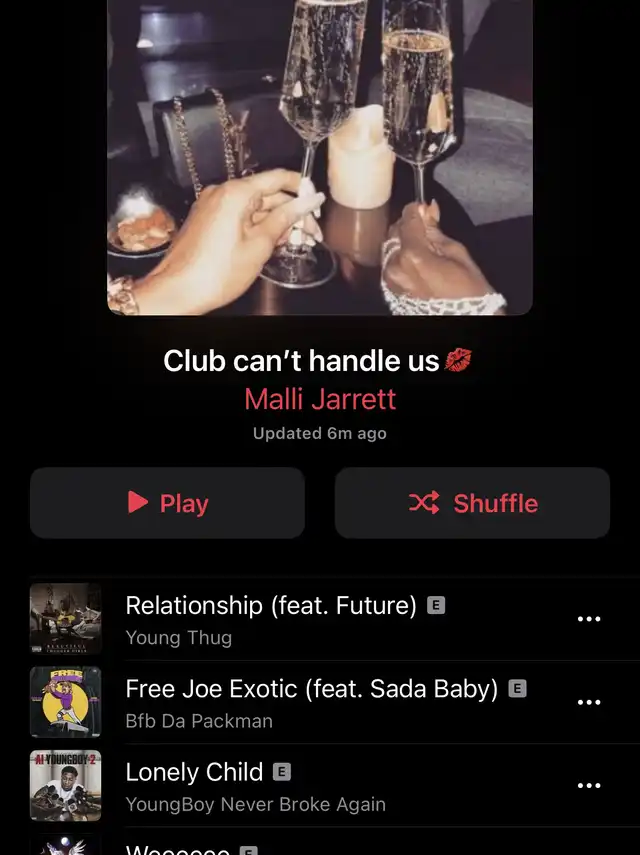Shuffle the playlist songs
Image resolution: width=640 pixels, height=855 pixels.
[x=472, y=503]
